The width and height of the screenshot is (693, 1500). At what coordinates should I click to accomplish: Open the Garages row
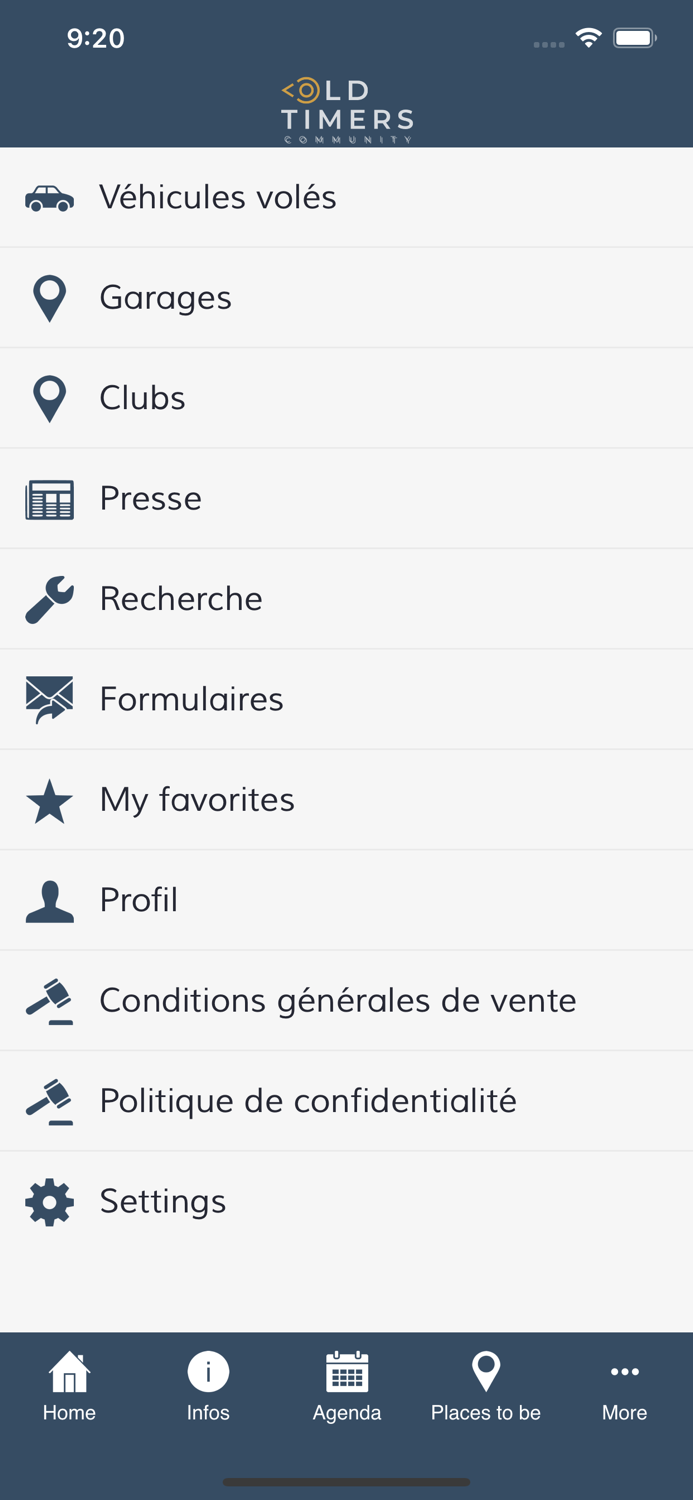pyautogui.click(x=166, y=298)
